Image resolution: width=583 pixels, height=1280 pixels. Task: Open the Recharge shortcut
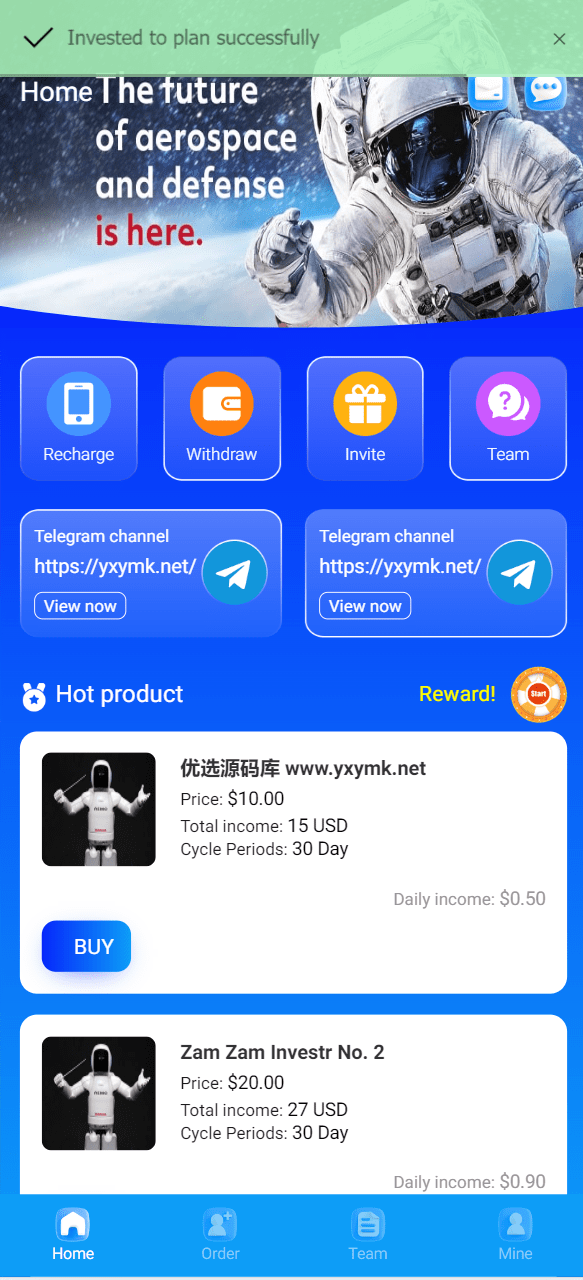[x=79, y=418]
